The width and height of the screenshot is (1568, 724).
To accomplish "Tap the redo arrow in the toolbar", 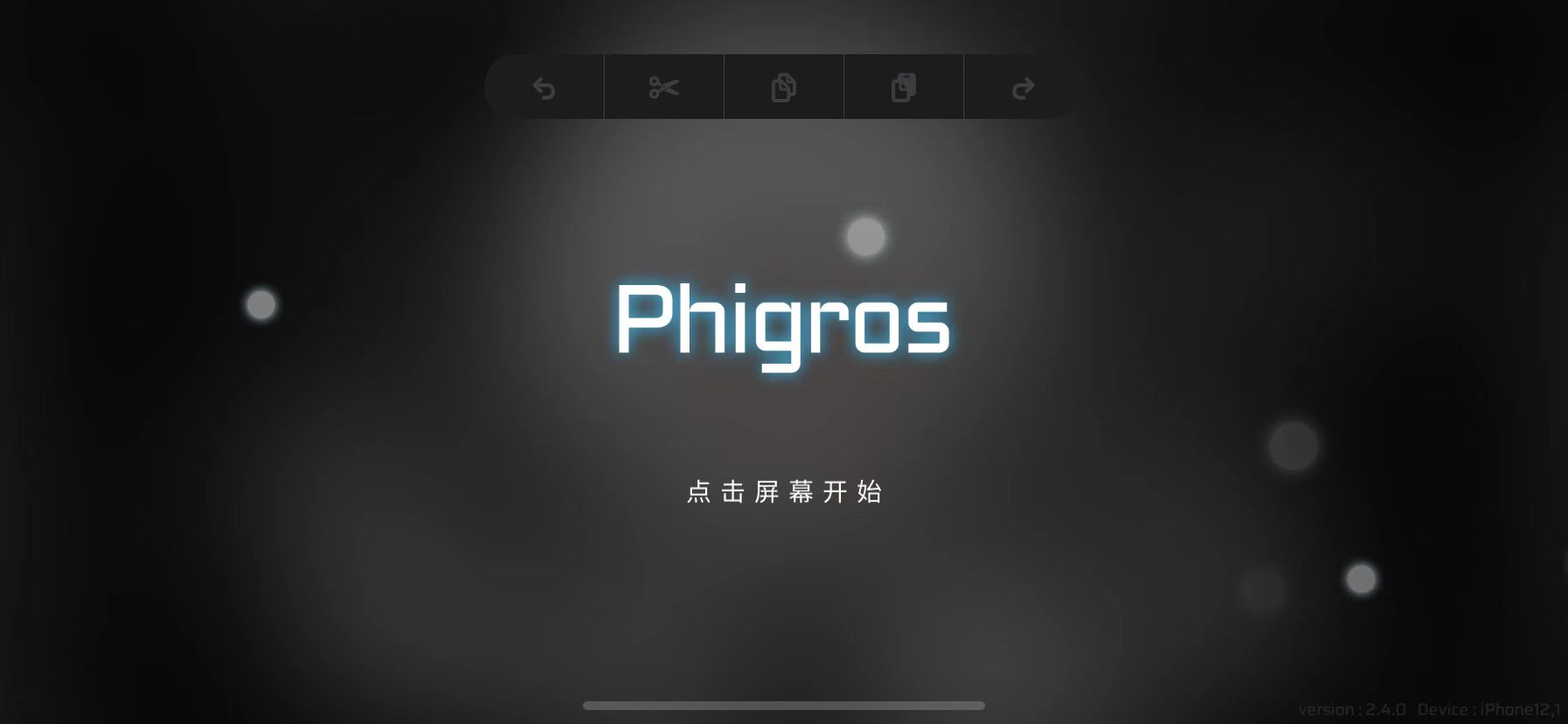I will pos(1023,87).
